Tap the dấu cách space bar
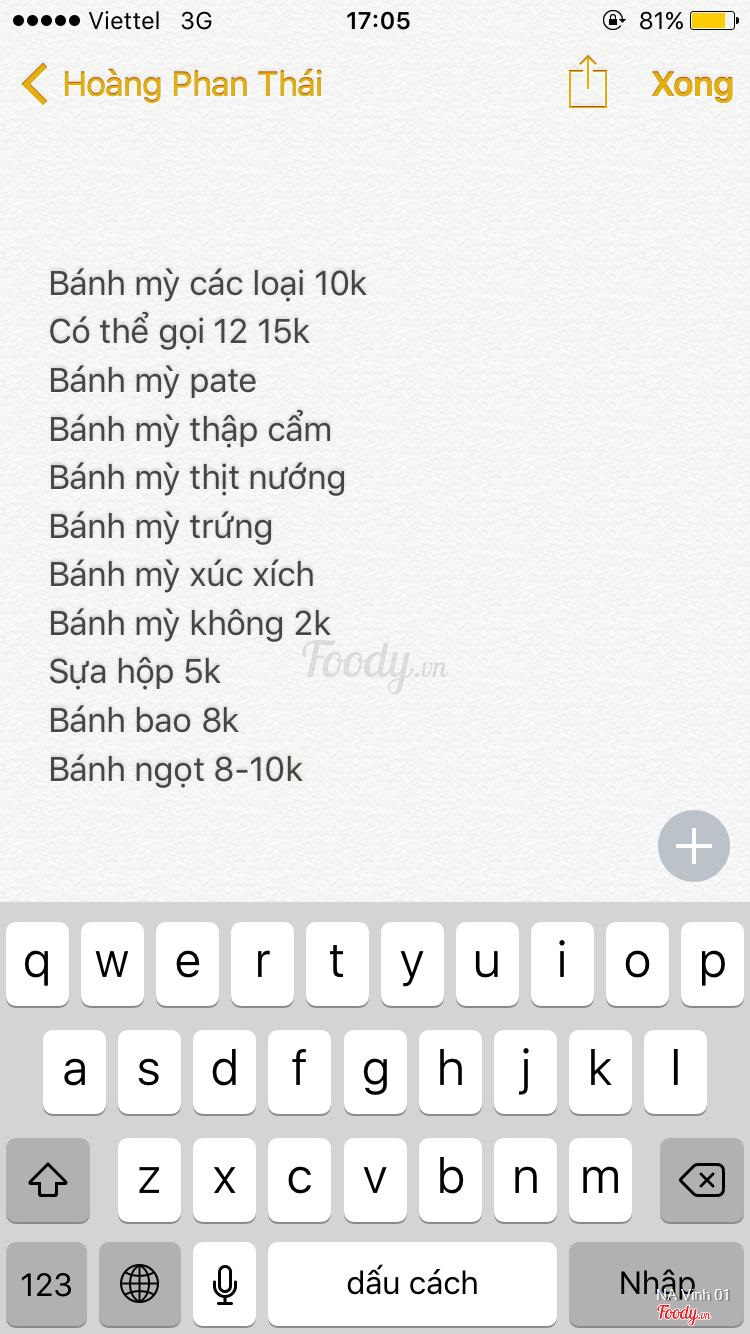The image size is (750, 1334). click(x=412, y=1284)
